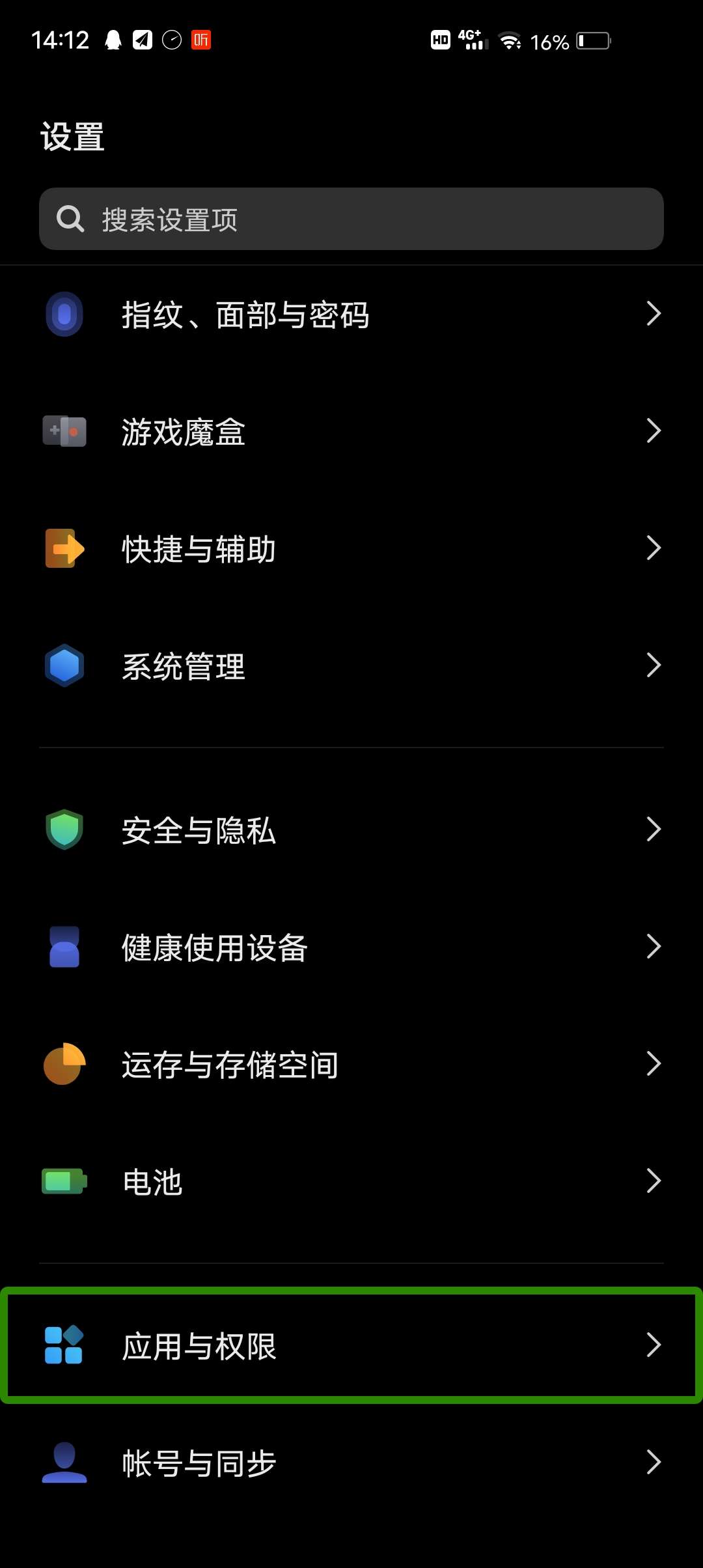The height and width of the screenshot is (1568, 703).
Task: Tap the 系统管理 label text
Action: (183, 665)
